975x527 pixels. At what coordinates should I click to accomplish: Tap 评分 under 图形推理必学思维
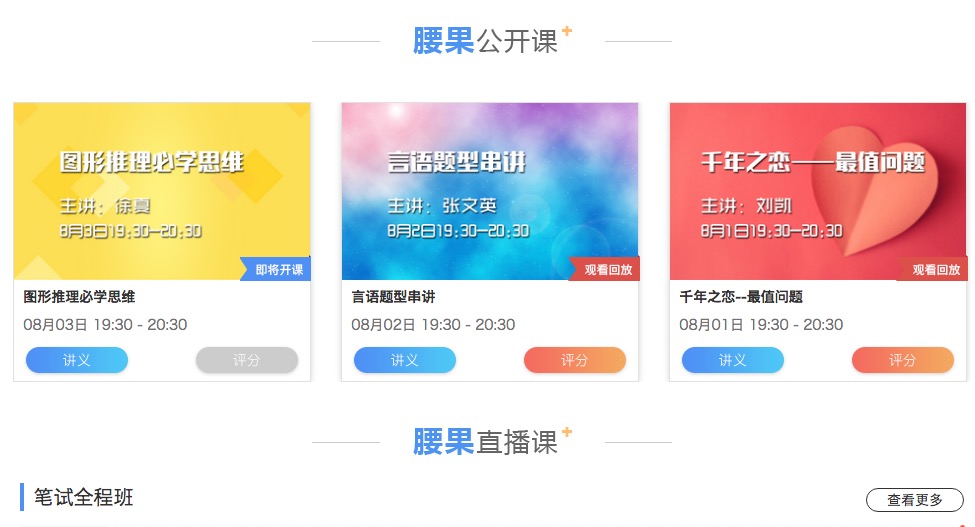(x=247, y=360)
